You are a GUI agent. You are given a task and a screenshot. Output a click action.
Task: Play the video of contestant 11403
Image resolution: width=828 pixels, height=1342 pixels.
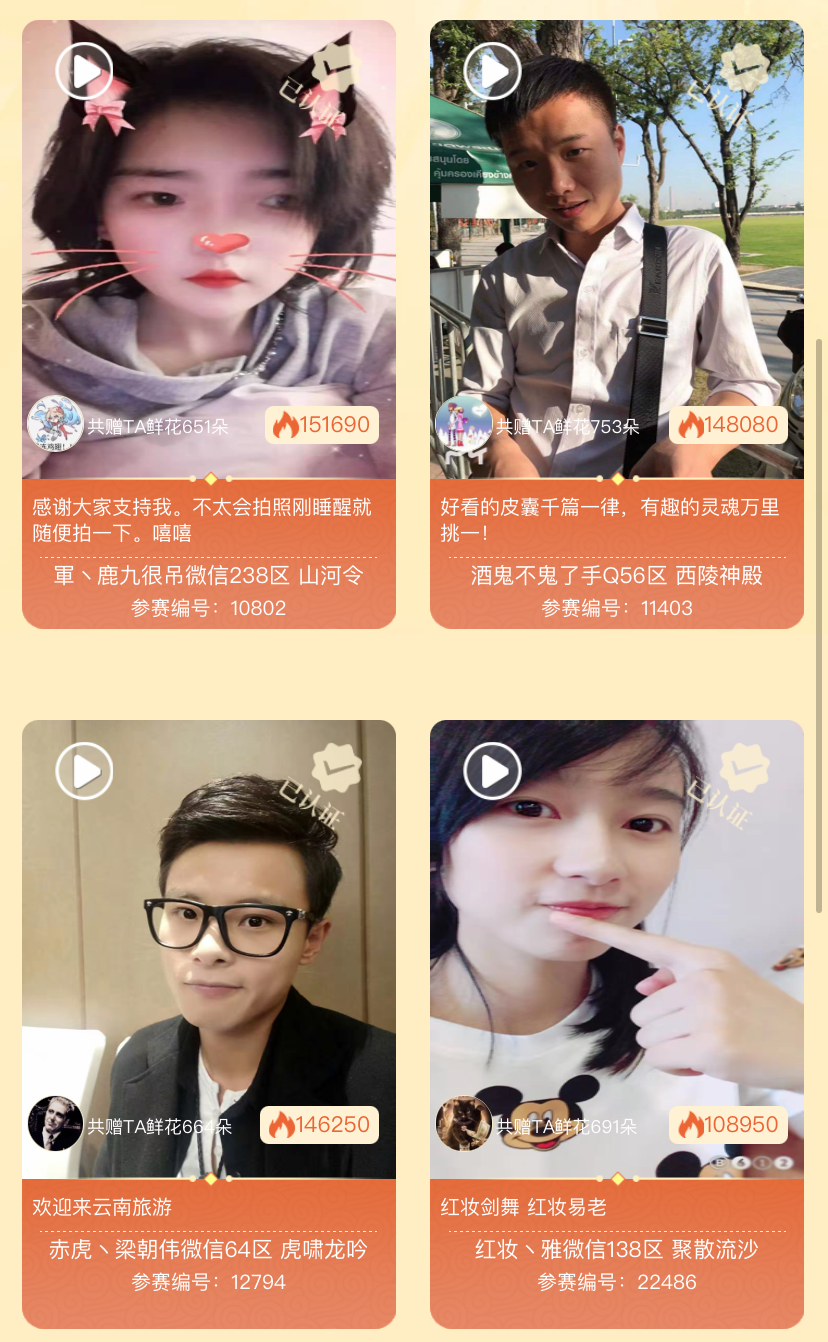click(492, 71)
